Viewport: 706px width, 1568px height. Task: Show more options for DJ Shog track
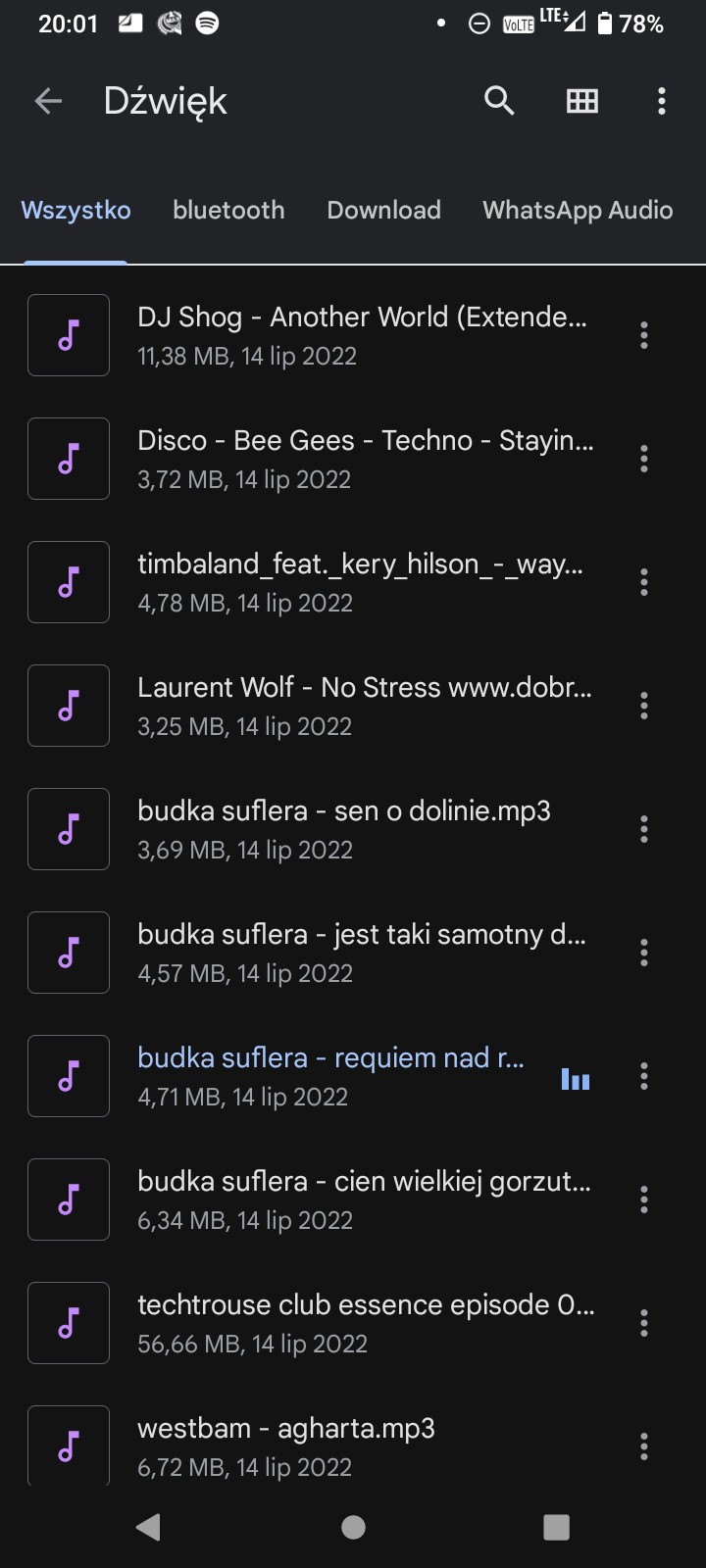[644, 335]
